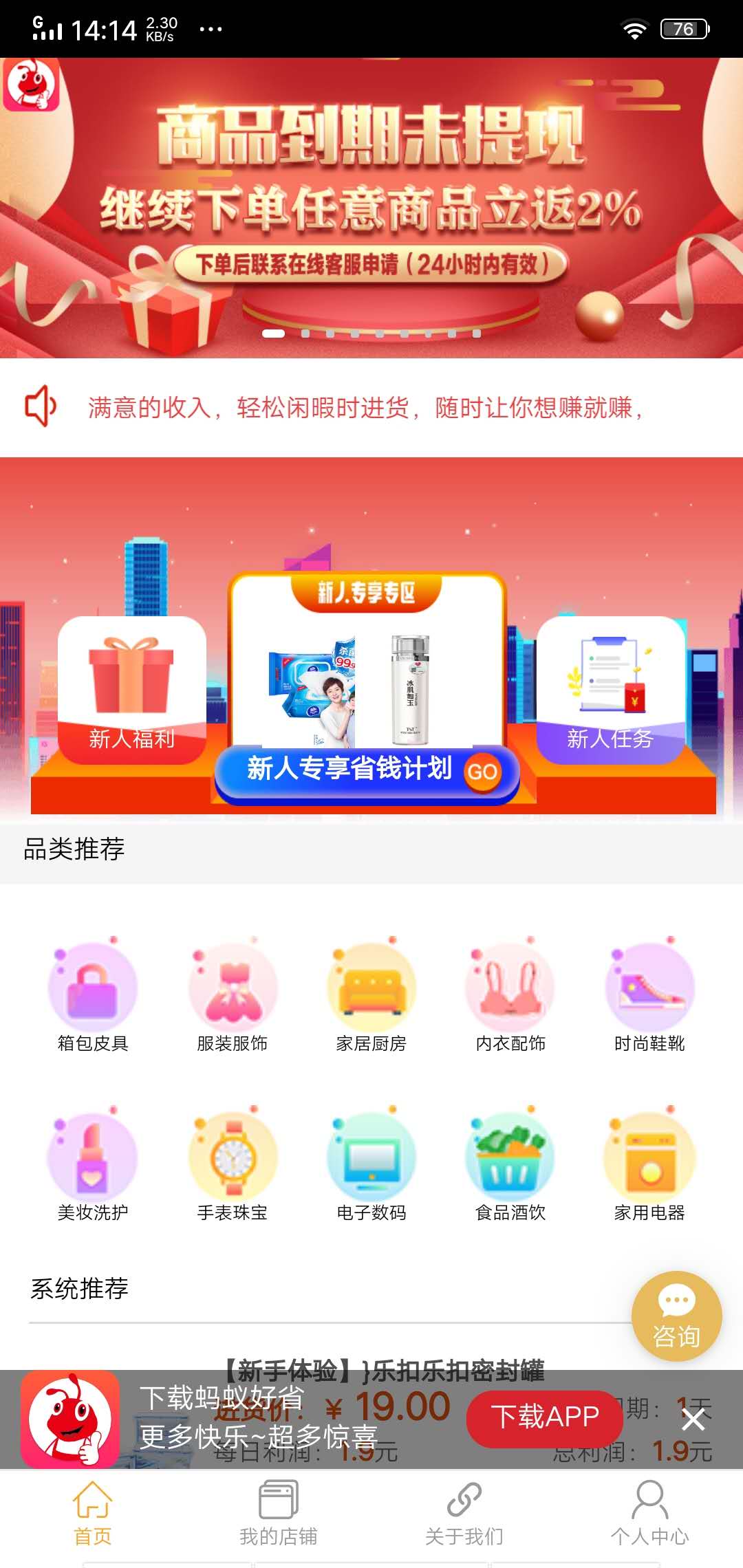Open the 新人福利 gift box
Image resolution: width=743 pixels, height=1568 pixels.
tap(131, 688)
